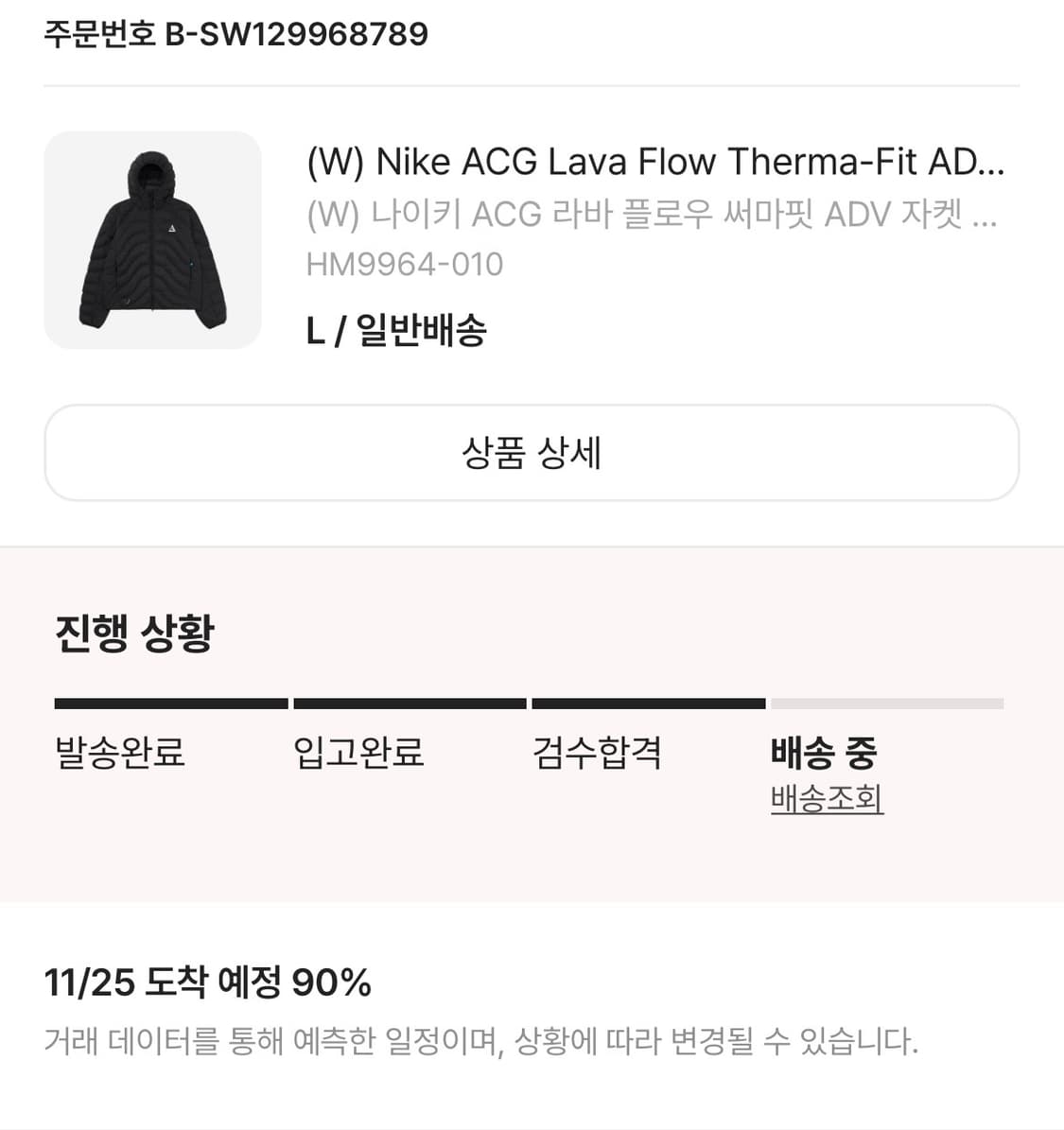Click the first black progress bar segment
This screenshot has width=1064, height=1130.
coord(170,704)
